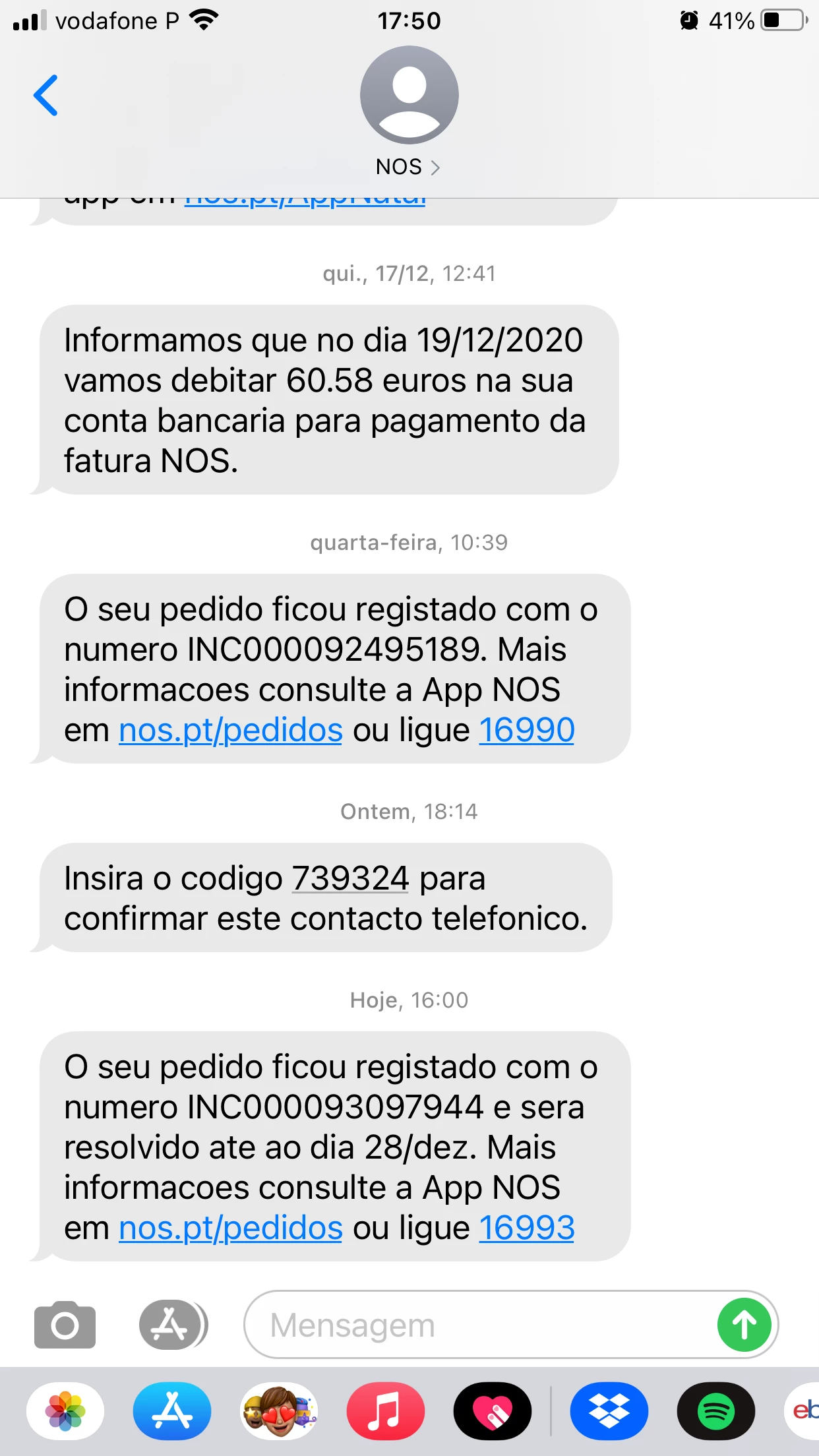819x1456 pixels.
Task: Focus the Mensagem text field
Action: tap(475, 1325)
